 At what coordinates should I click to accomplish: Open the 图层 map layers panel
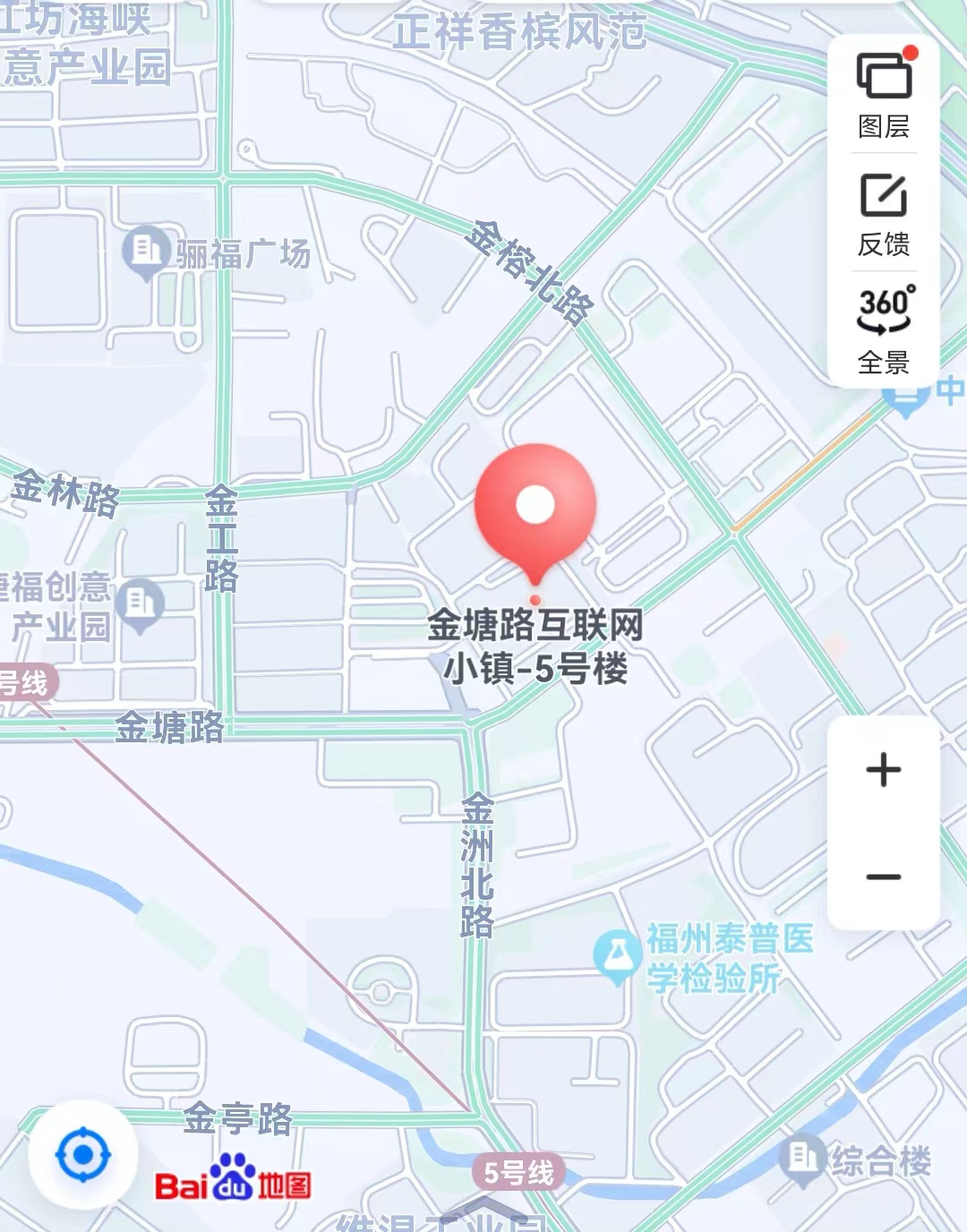885,90
